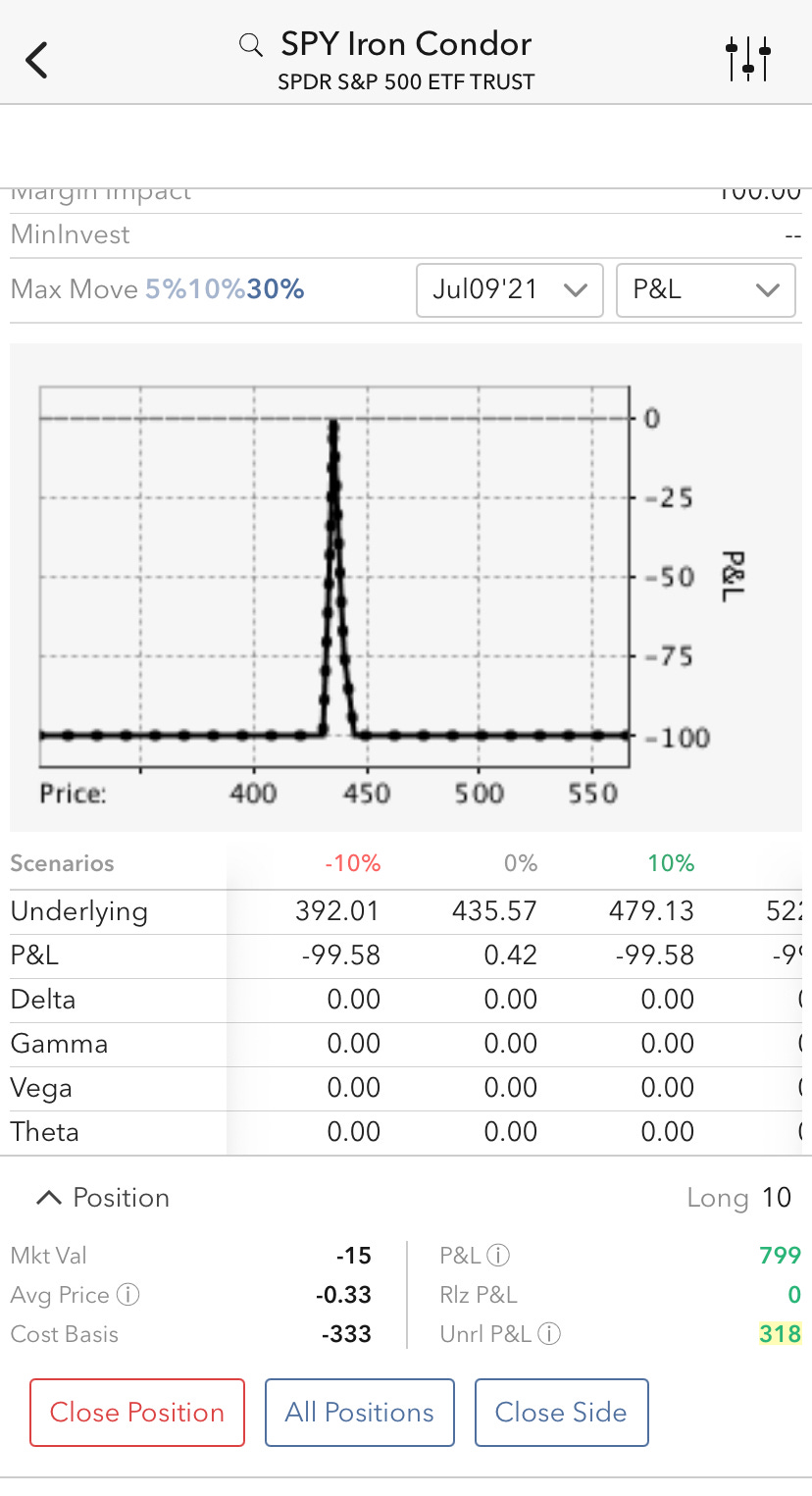The image size is (812, 1496).
Task: Tap the Close Side button
Action: 562,1413
